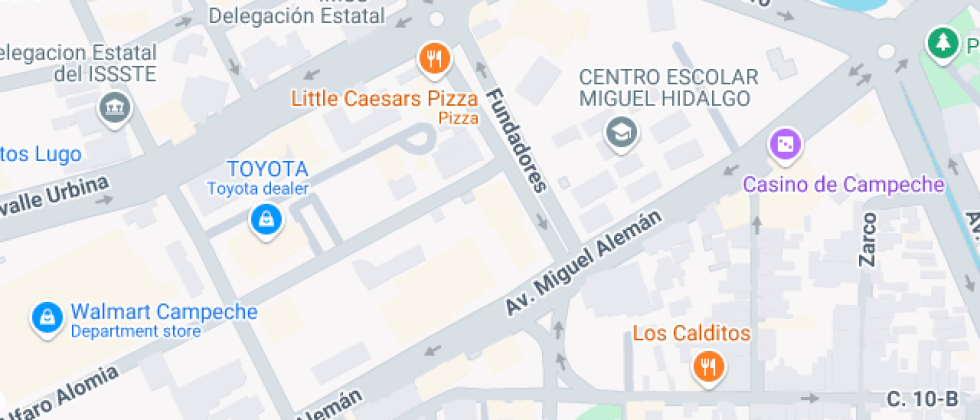Open the Los Calditos restaurant pin
980x420 pixels.
708,367
